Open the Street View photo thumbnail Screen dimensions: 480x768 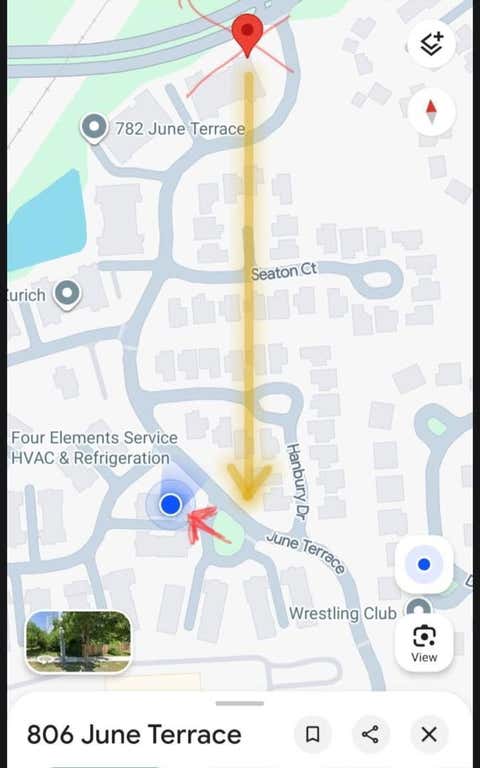tap(78, 642)
